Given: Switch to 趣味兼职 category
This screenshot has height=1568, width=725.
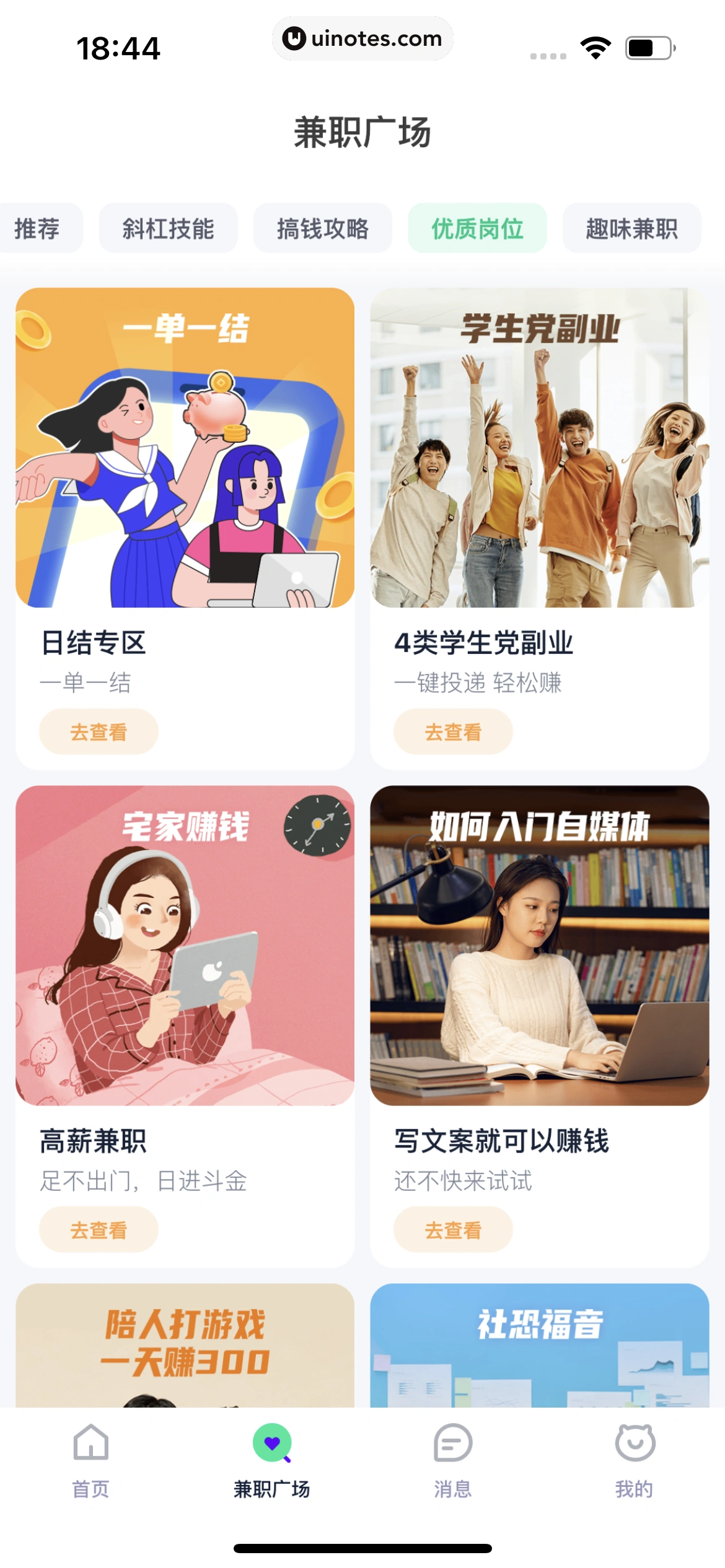Looking at the screenshot, I should coord(631,229).
